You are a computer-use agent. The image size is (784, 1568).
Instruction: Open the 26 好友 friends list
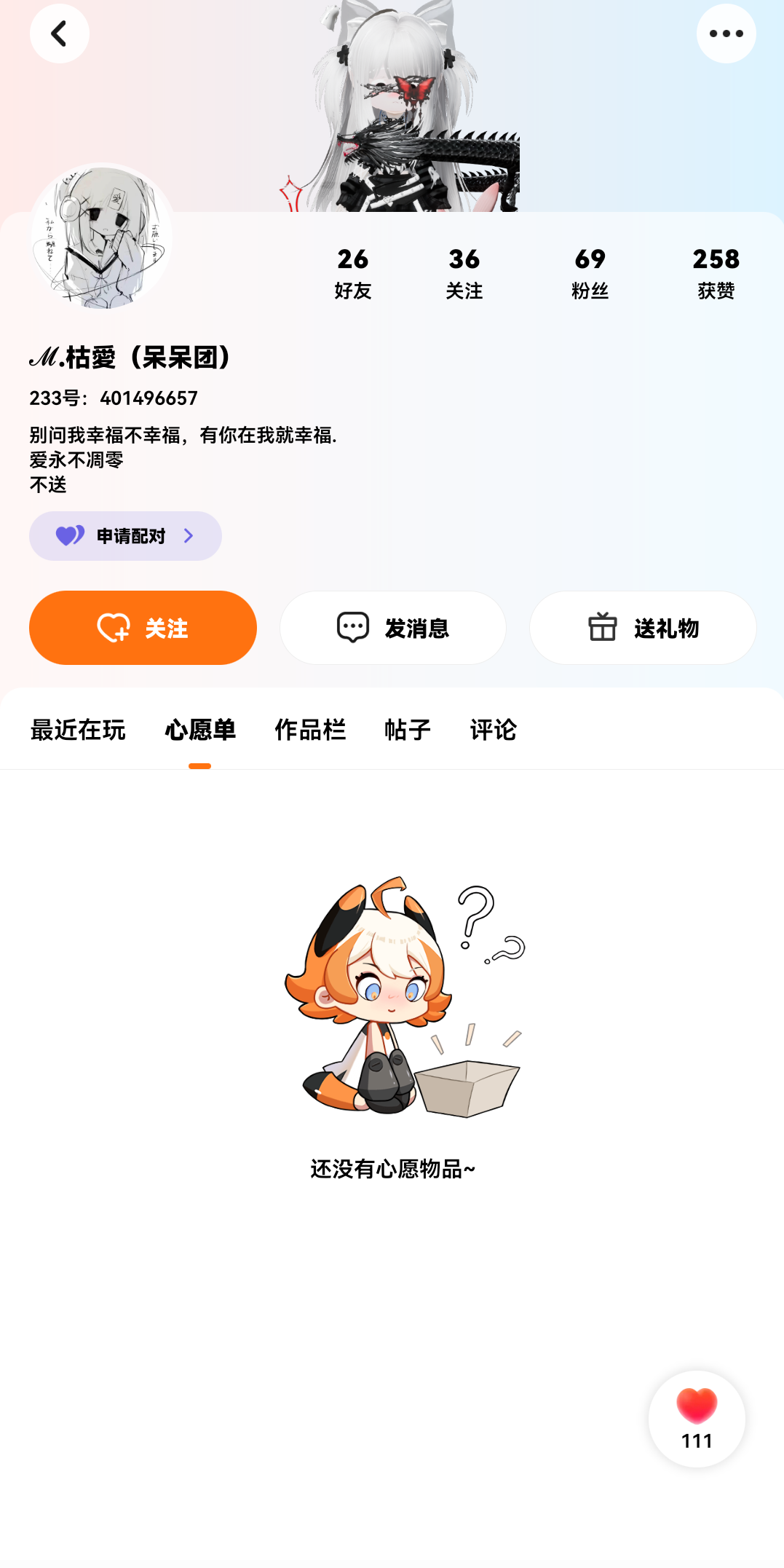353,273
